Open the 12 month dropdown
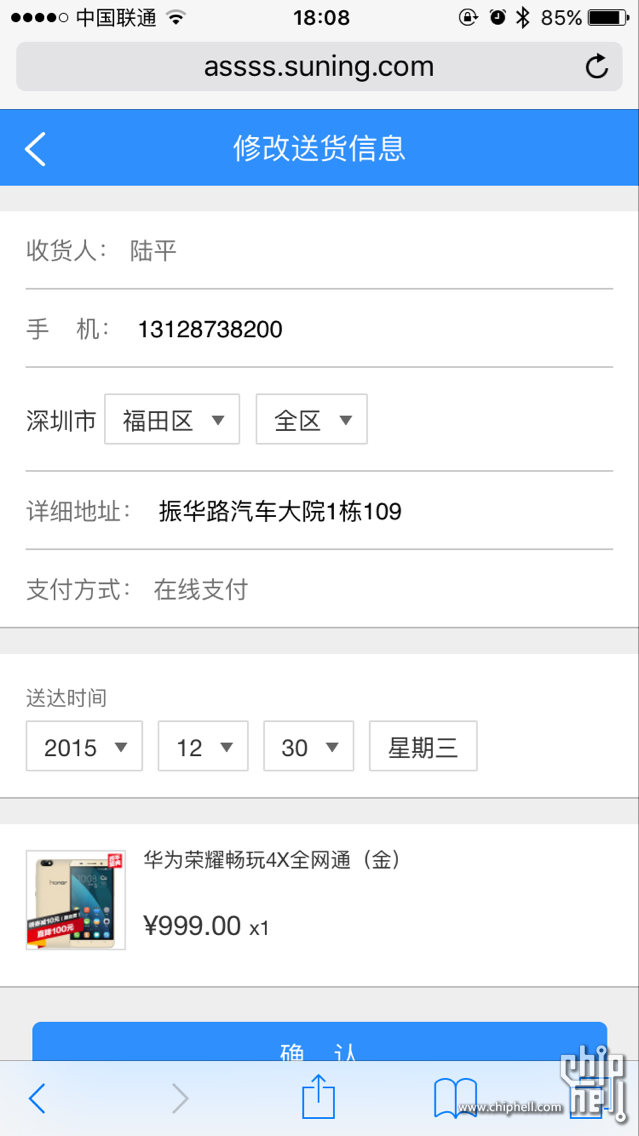The image size is (639, 1136). (204, 746)
